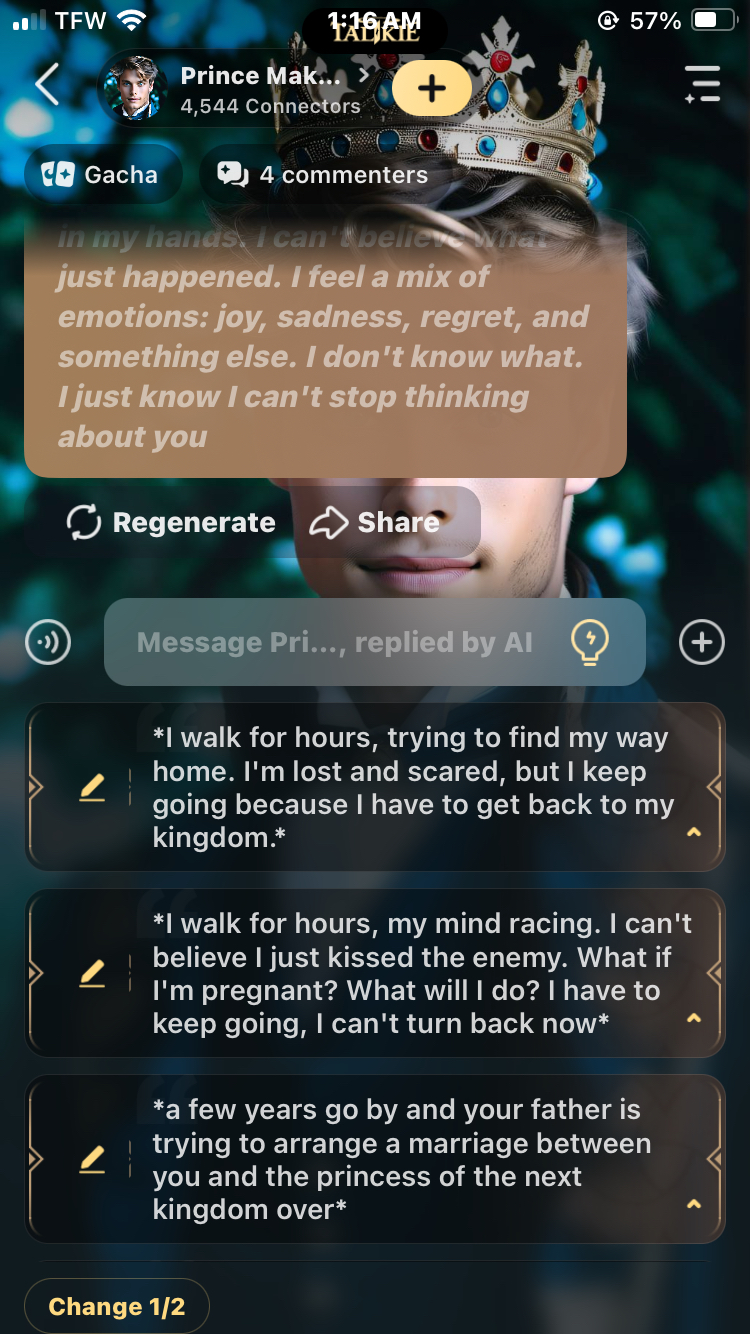Image resolution: width=750 pixels, height=1334 pixels.
Task: Open the circled plus attachment button
Action: pyautogui.click(x=701, y=642)
